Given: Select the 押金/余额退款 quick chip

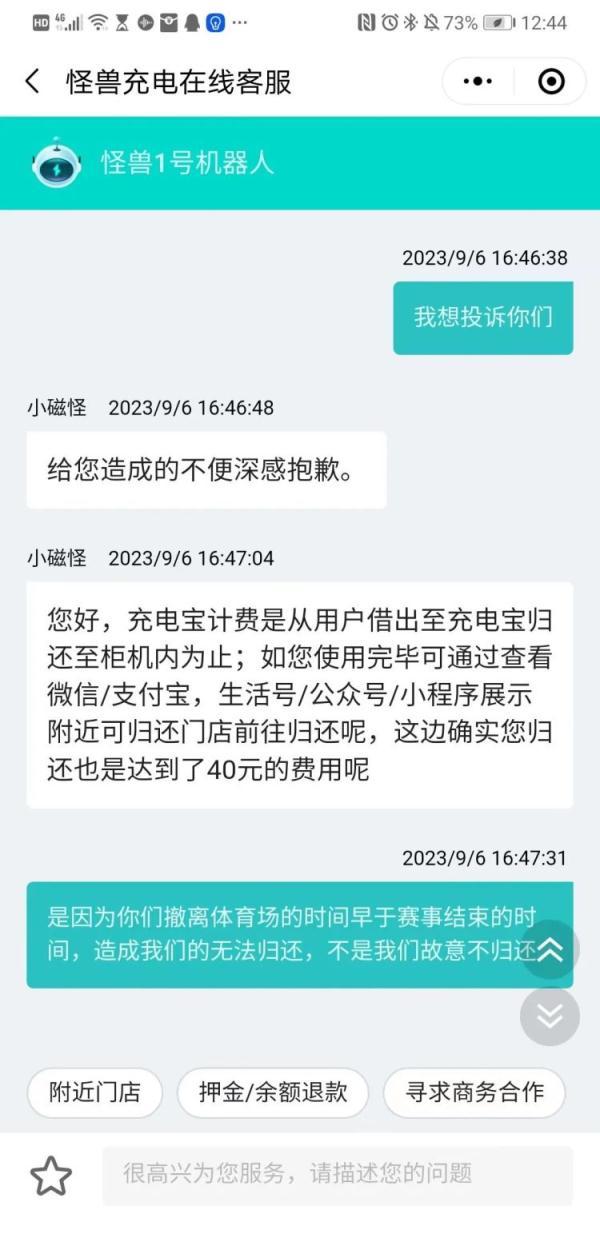Looking at the screenshot, I should tap(273, 1093).
